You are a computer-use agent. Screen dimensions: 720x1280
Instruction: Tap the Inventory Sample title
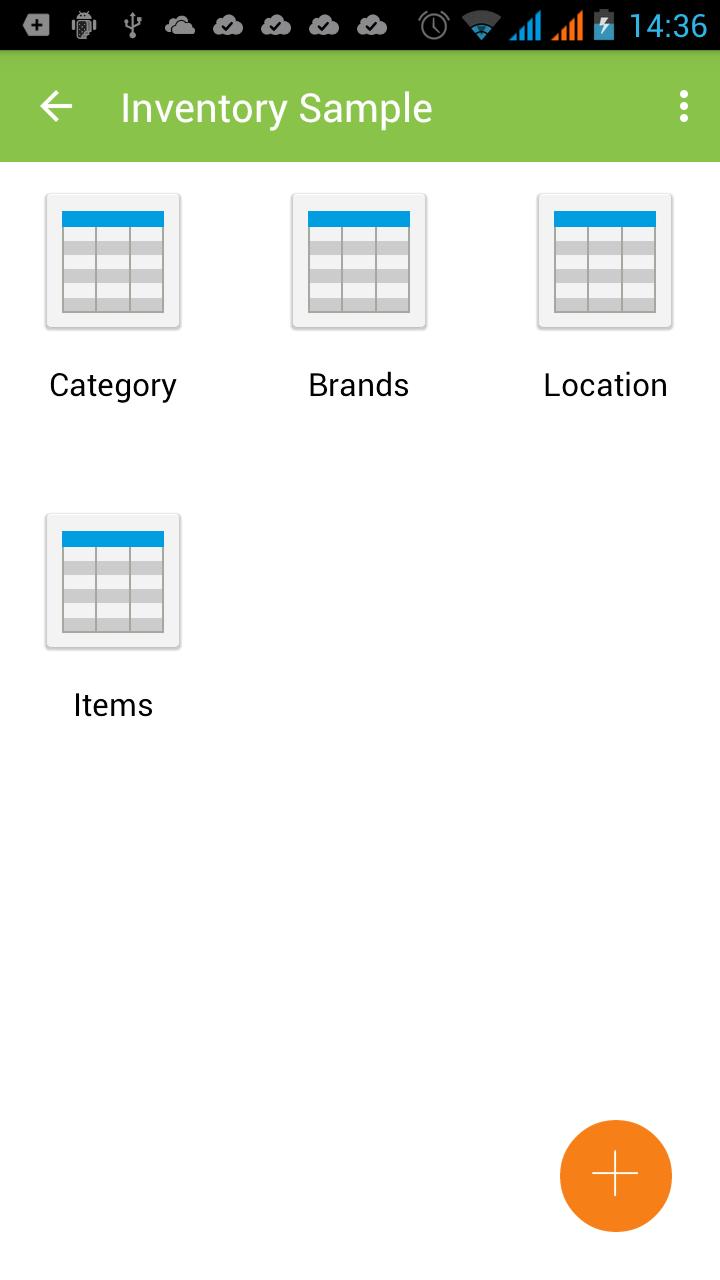[275, 106]
